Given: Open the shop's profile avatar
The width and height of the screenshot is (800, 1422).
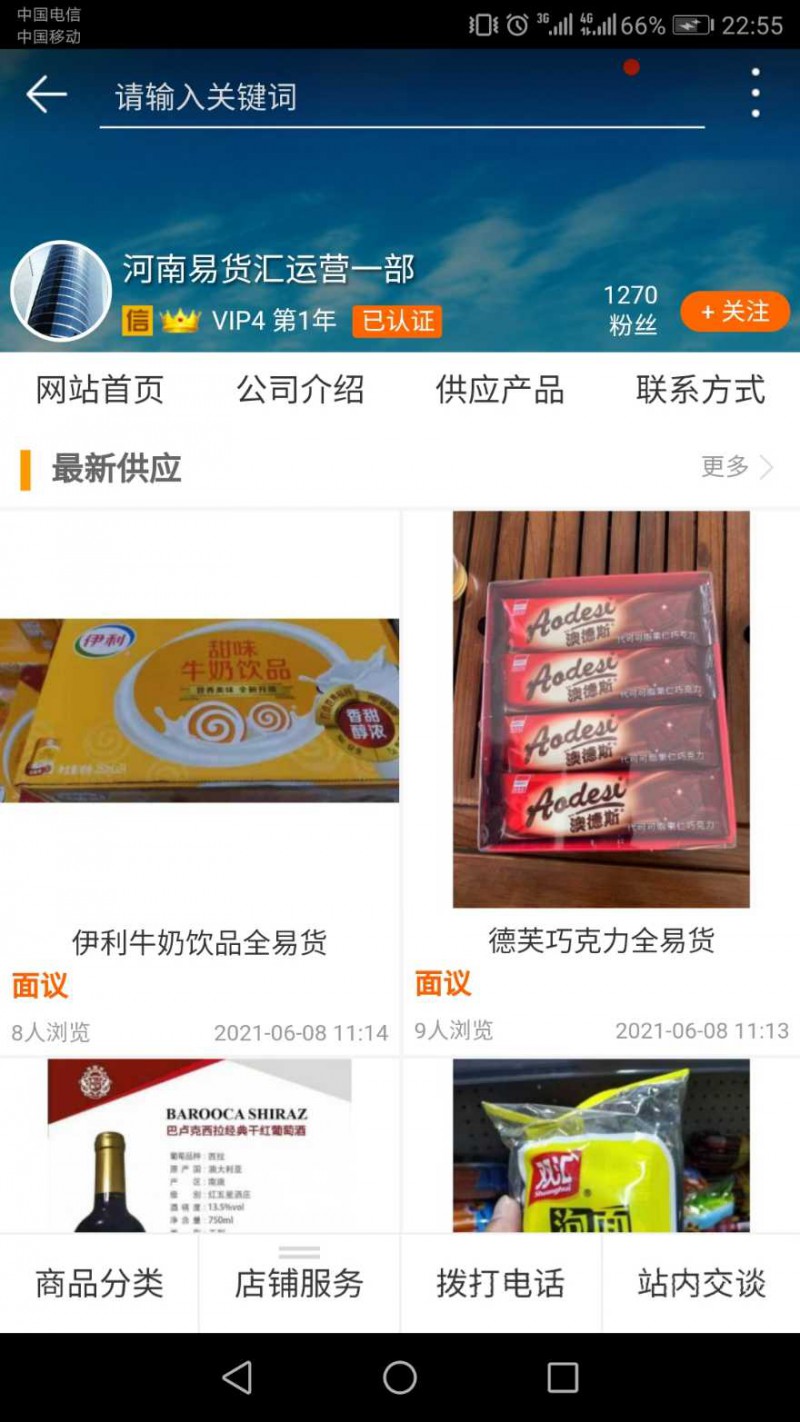Looking at the screenshot, I should click(61, 291).
